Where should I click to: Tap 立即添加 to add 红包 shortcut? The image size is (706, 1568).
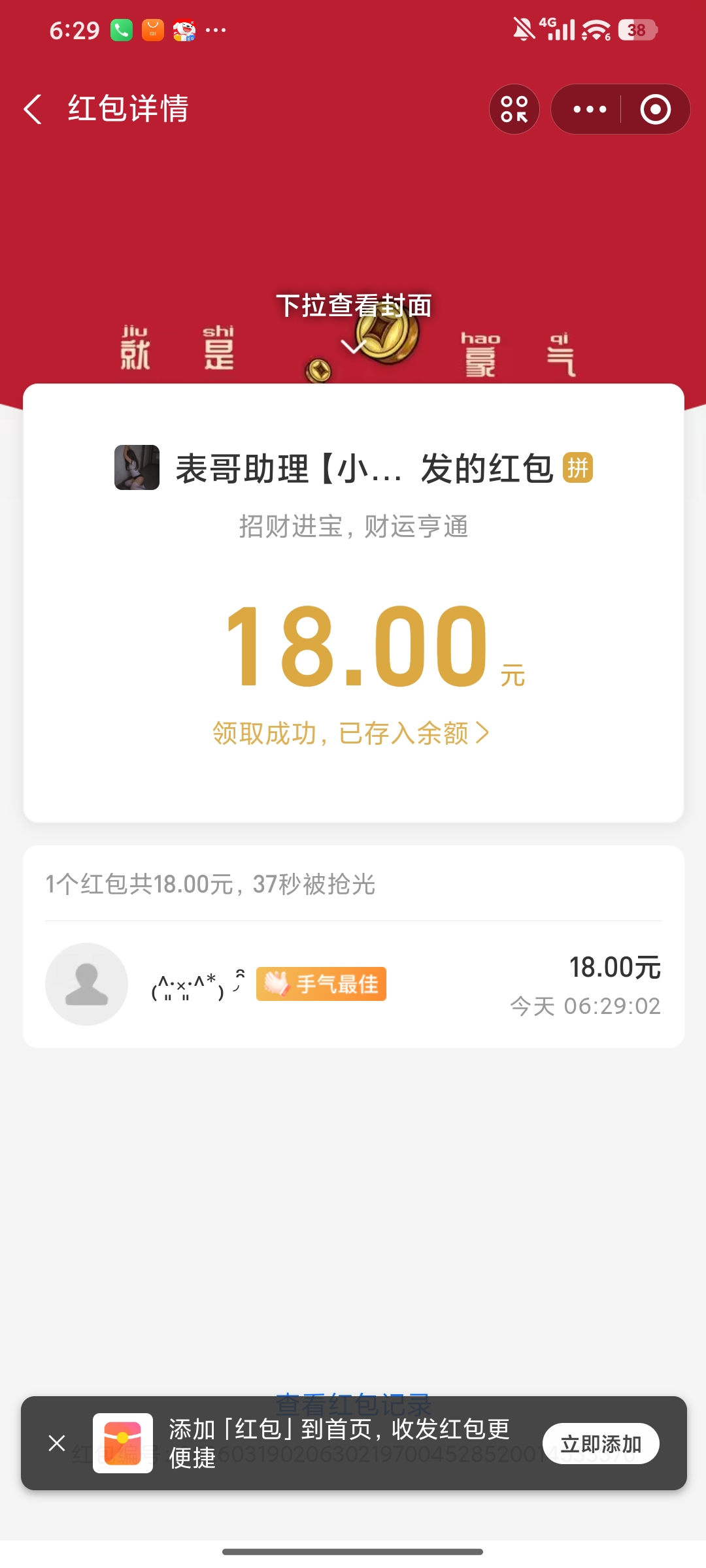pyautogui.click(x=601, y=1443)
